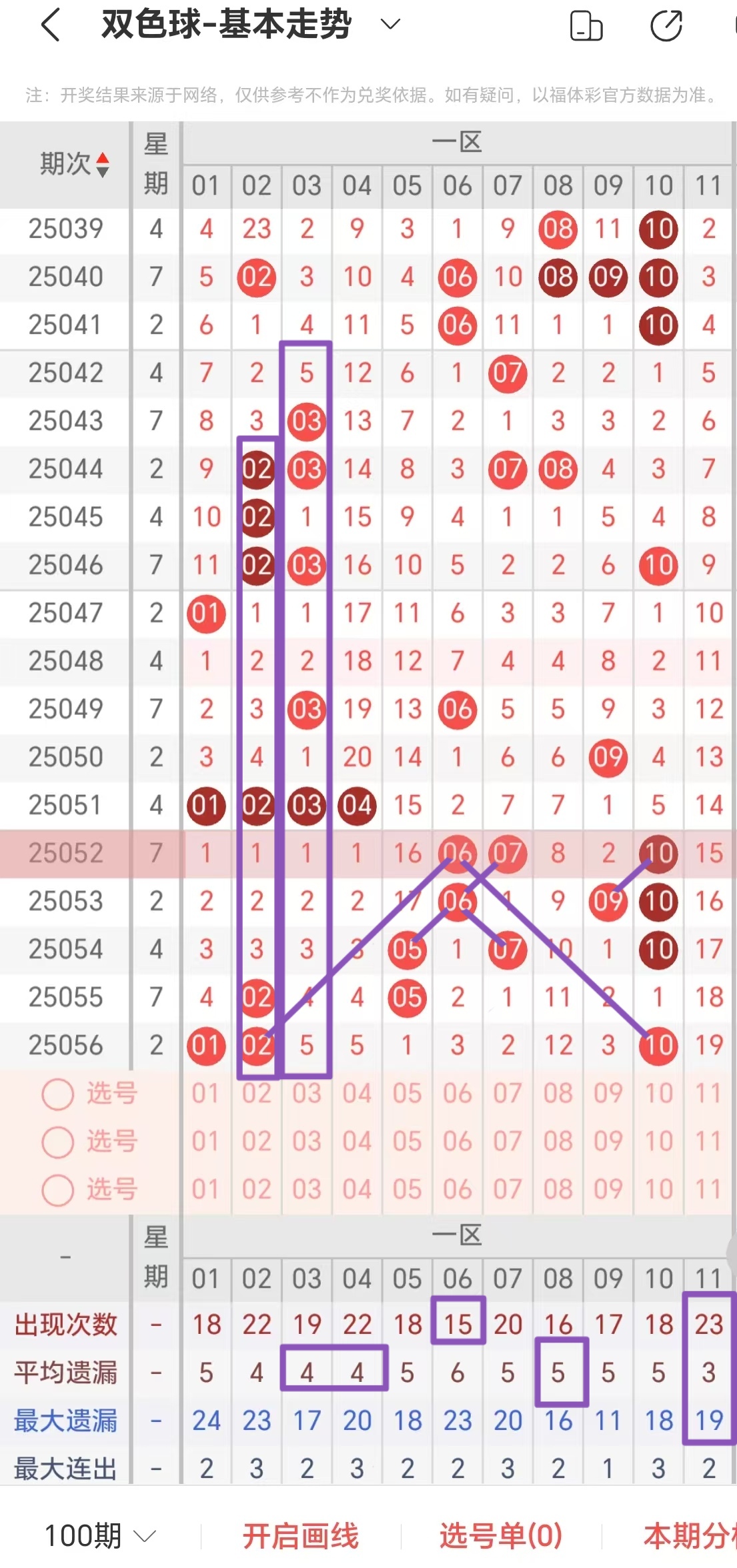Tap the back arrow to exit trend chart

pos(50,25)
